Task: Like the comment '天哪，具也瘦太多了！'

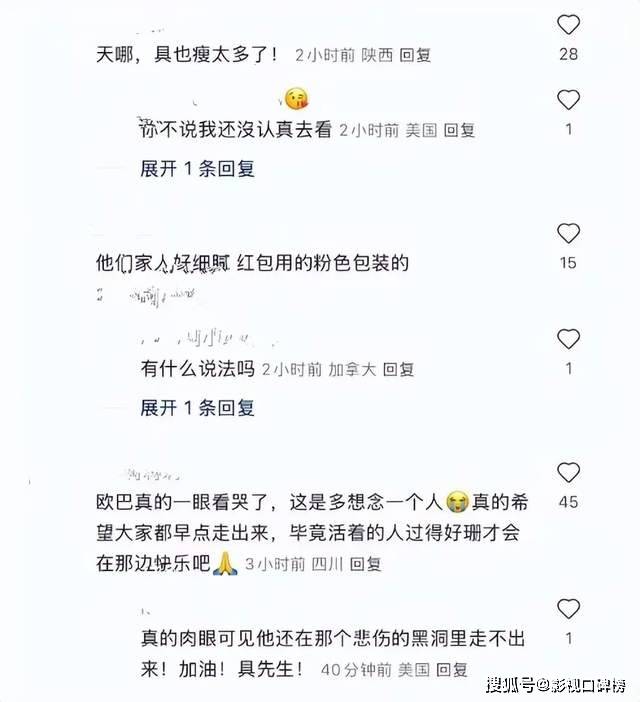Action: [568, 24]
